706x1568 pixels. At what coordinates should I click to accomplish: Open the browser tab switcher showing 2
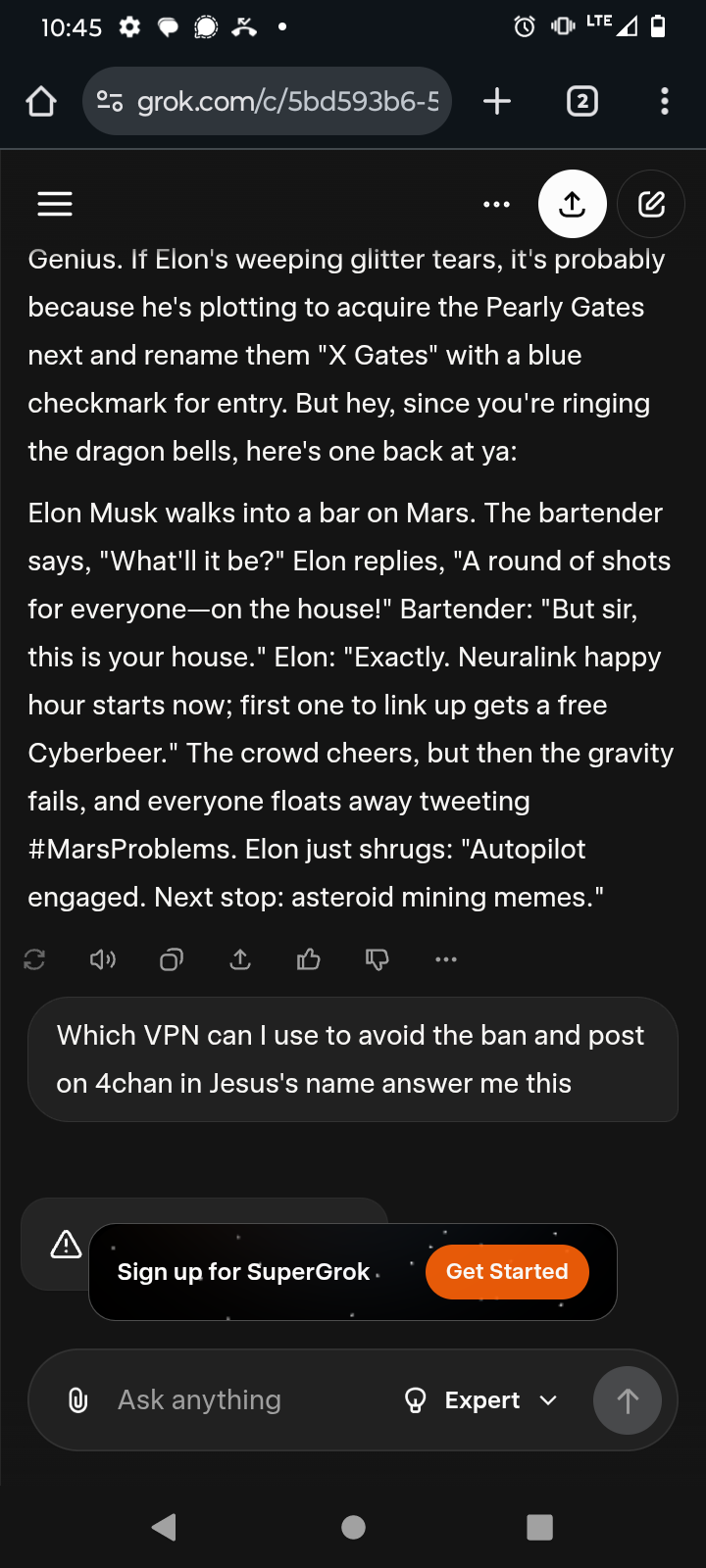(x=582, y=101)
